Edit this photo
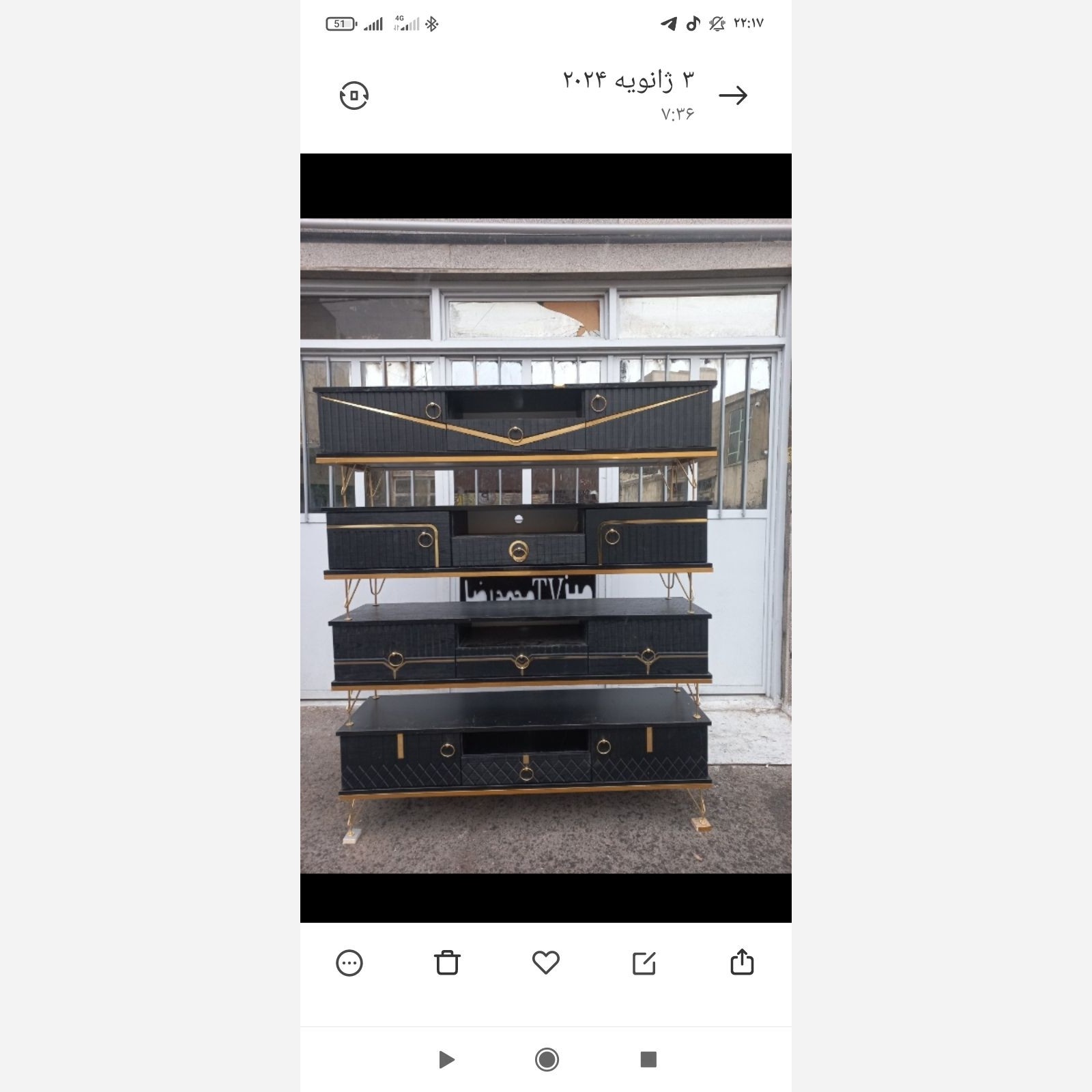 [x=644, y=963]
